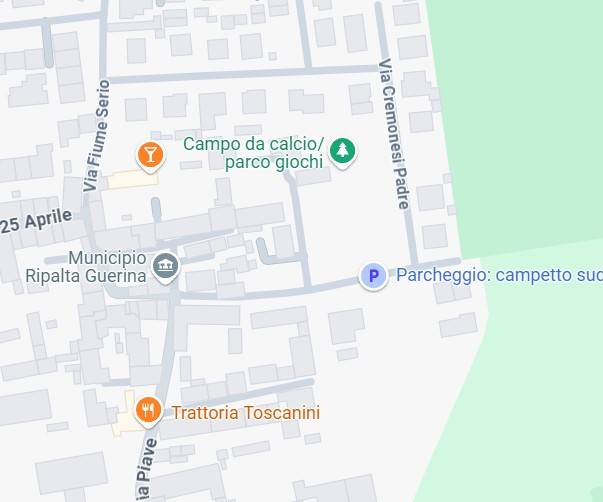This screenshot has height=502, width=603.
Task: Select the bar marker on Via Fiume Serio
Action: [x=150, y=154]
